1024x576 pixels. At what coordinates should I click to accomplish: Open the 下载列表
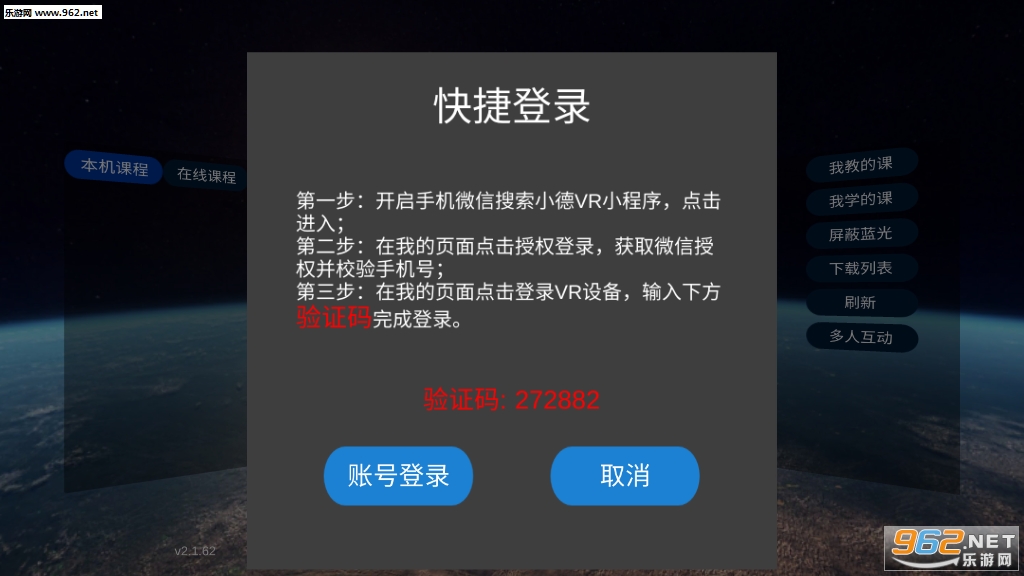click(861, 268)
